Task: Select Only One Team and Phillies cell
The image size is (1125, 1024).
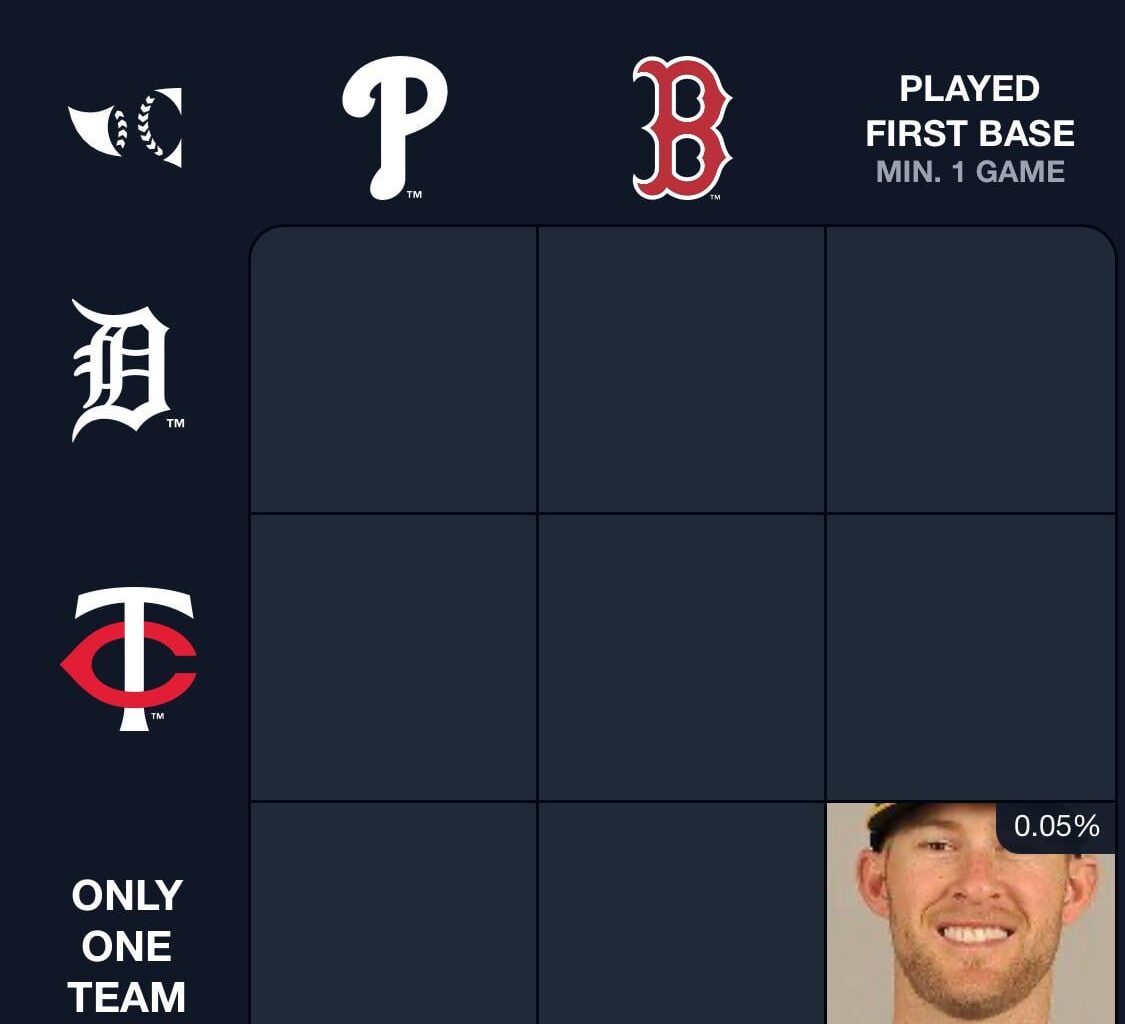Action: point(393,912)
